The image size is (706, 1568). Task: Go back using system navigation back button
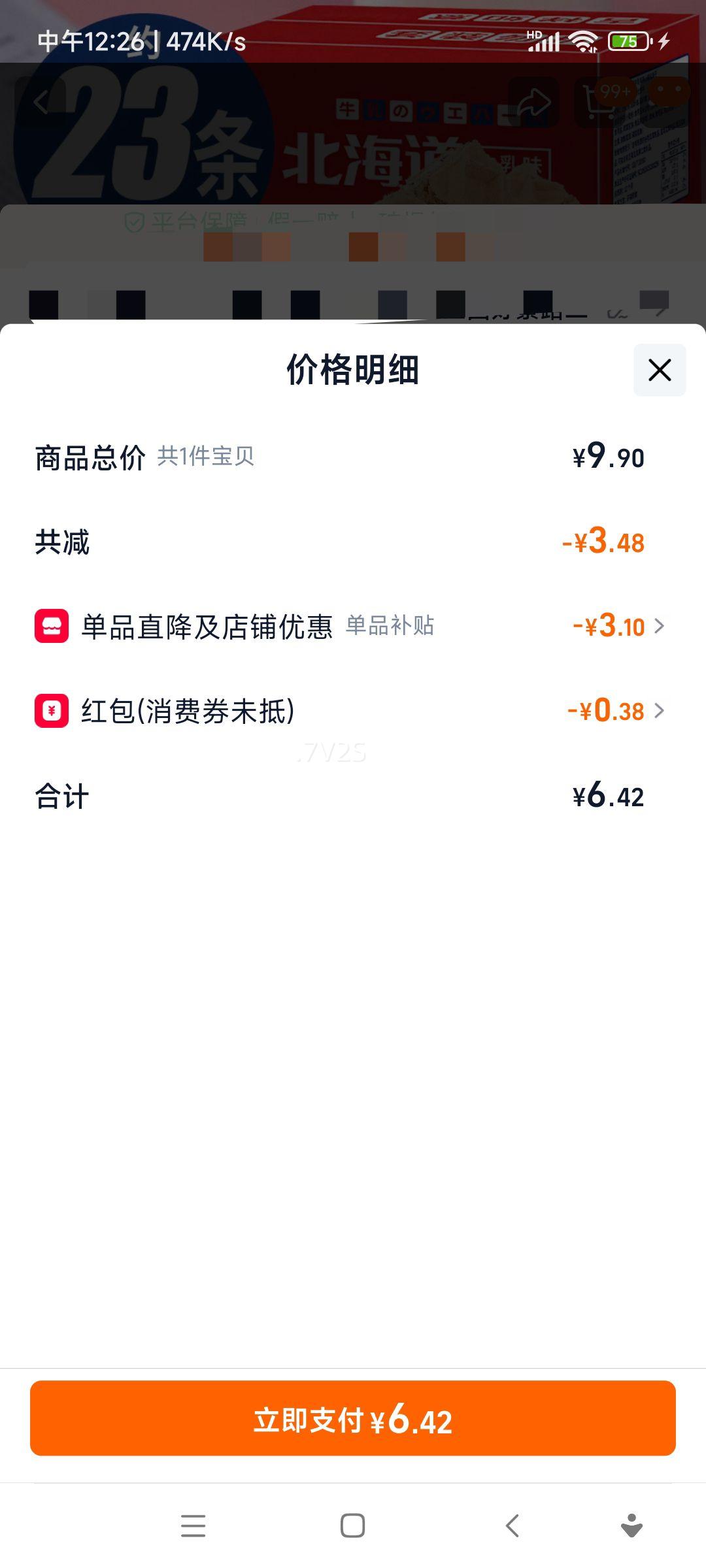(x=513, y=1526)
